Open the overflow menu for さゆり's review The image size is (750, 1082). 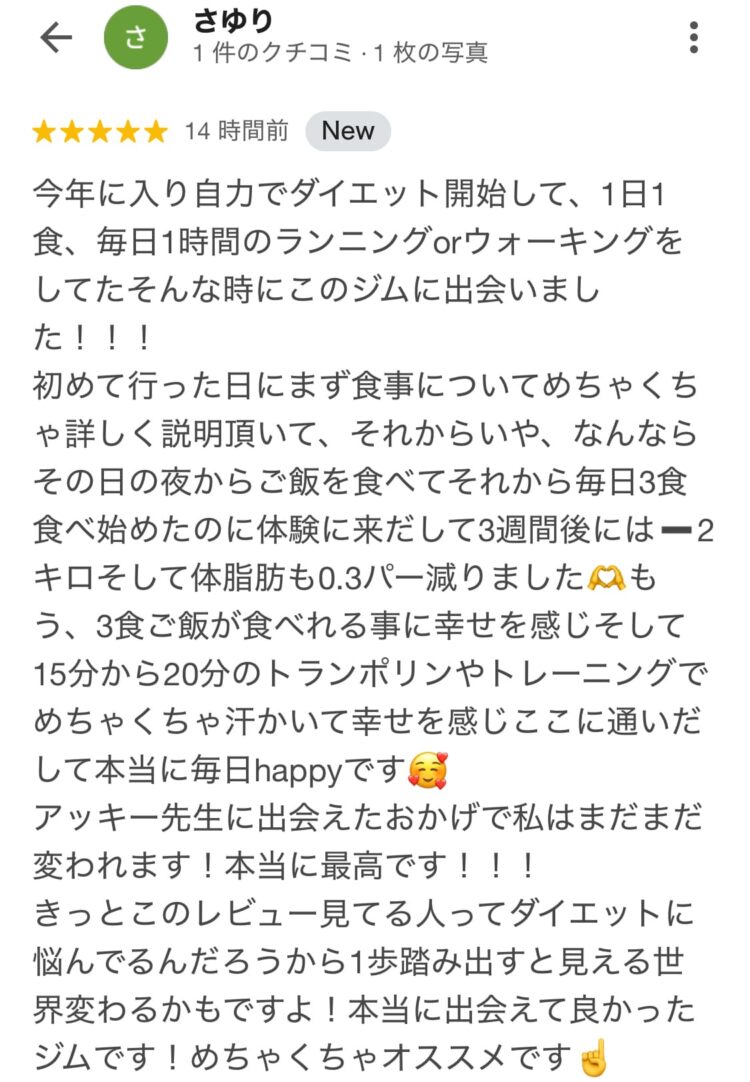[694, 38]
